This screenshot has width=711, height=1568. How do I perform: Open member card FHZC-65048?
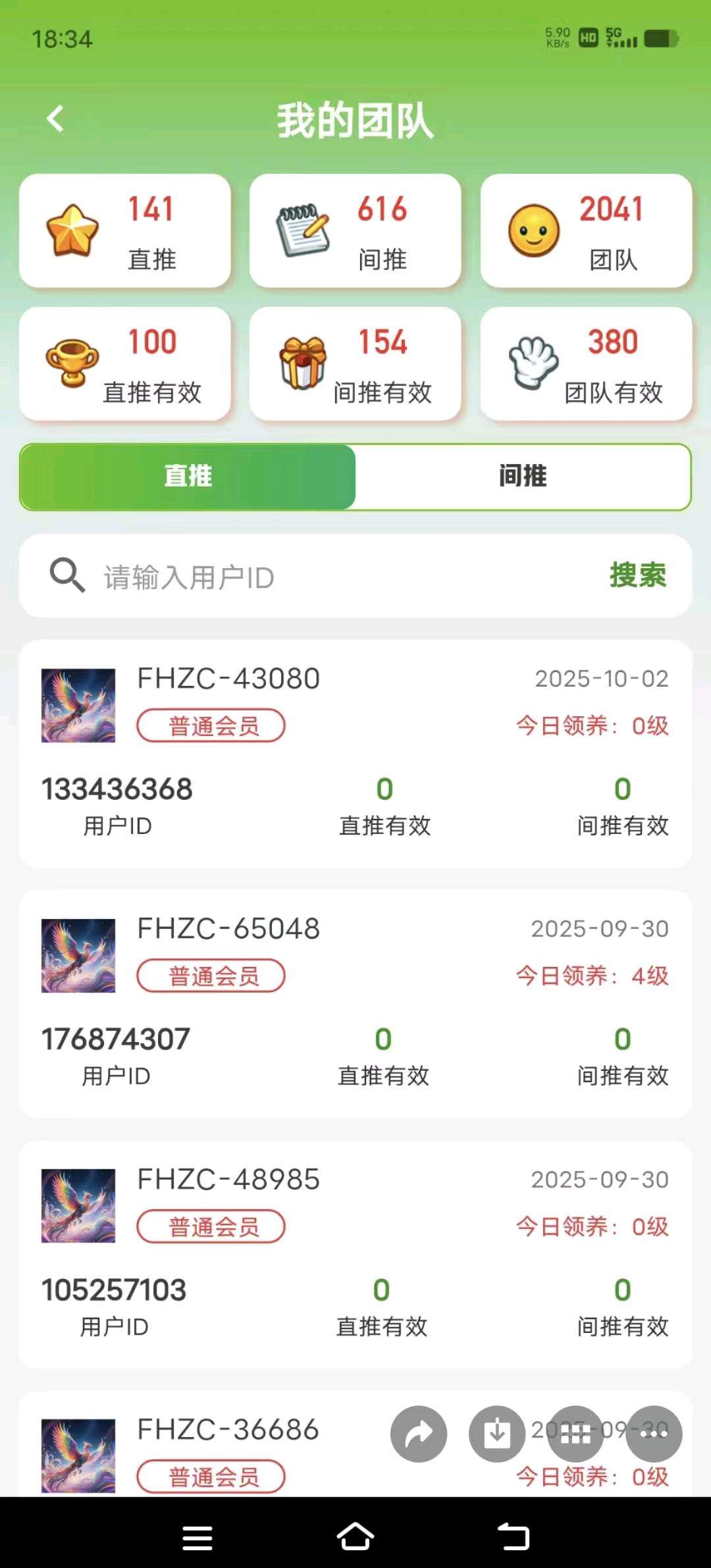(x=355, y=1003)
